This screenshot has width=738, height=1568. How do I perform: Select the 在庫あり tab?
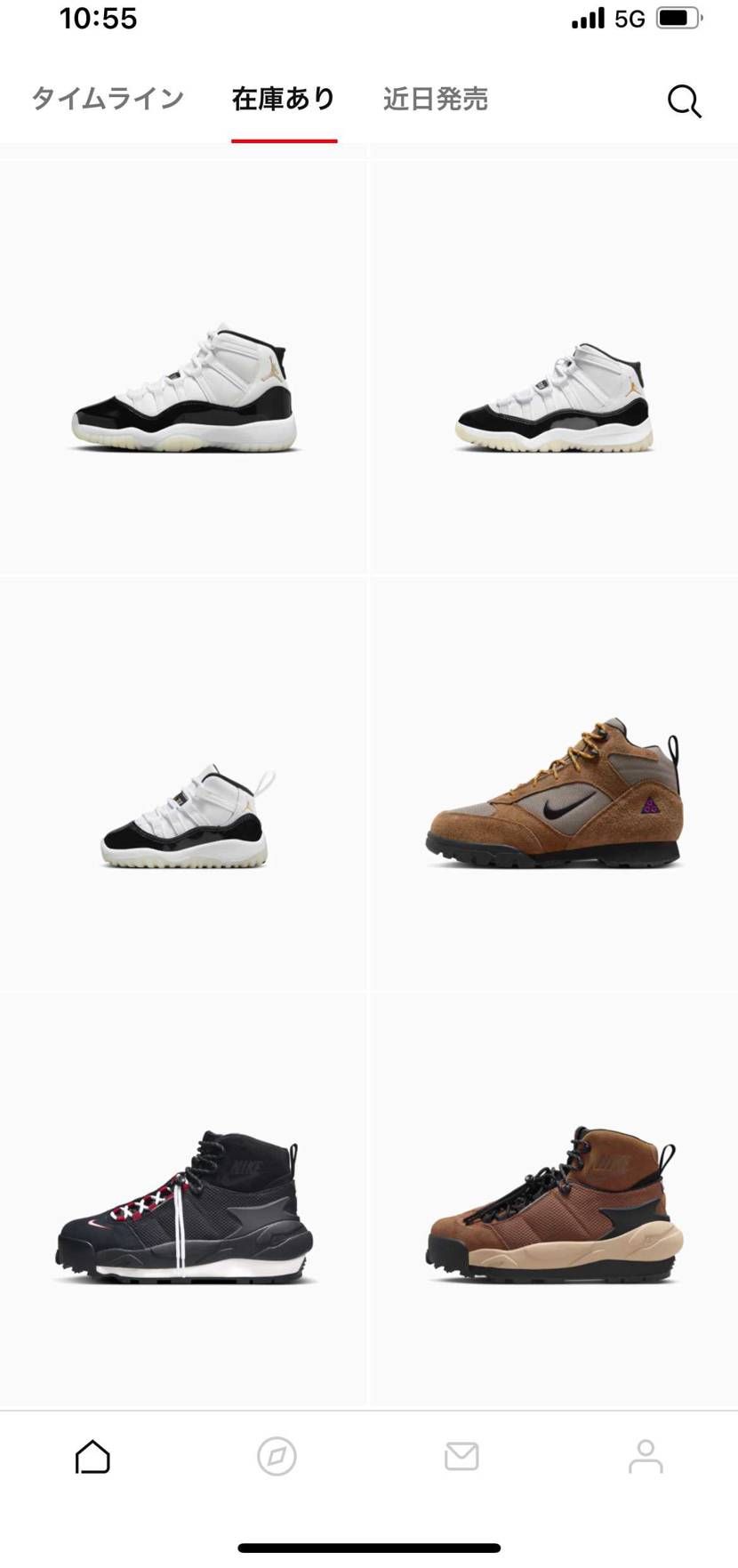[284, 99]
